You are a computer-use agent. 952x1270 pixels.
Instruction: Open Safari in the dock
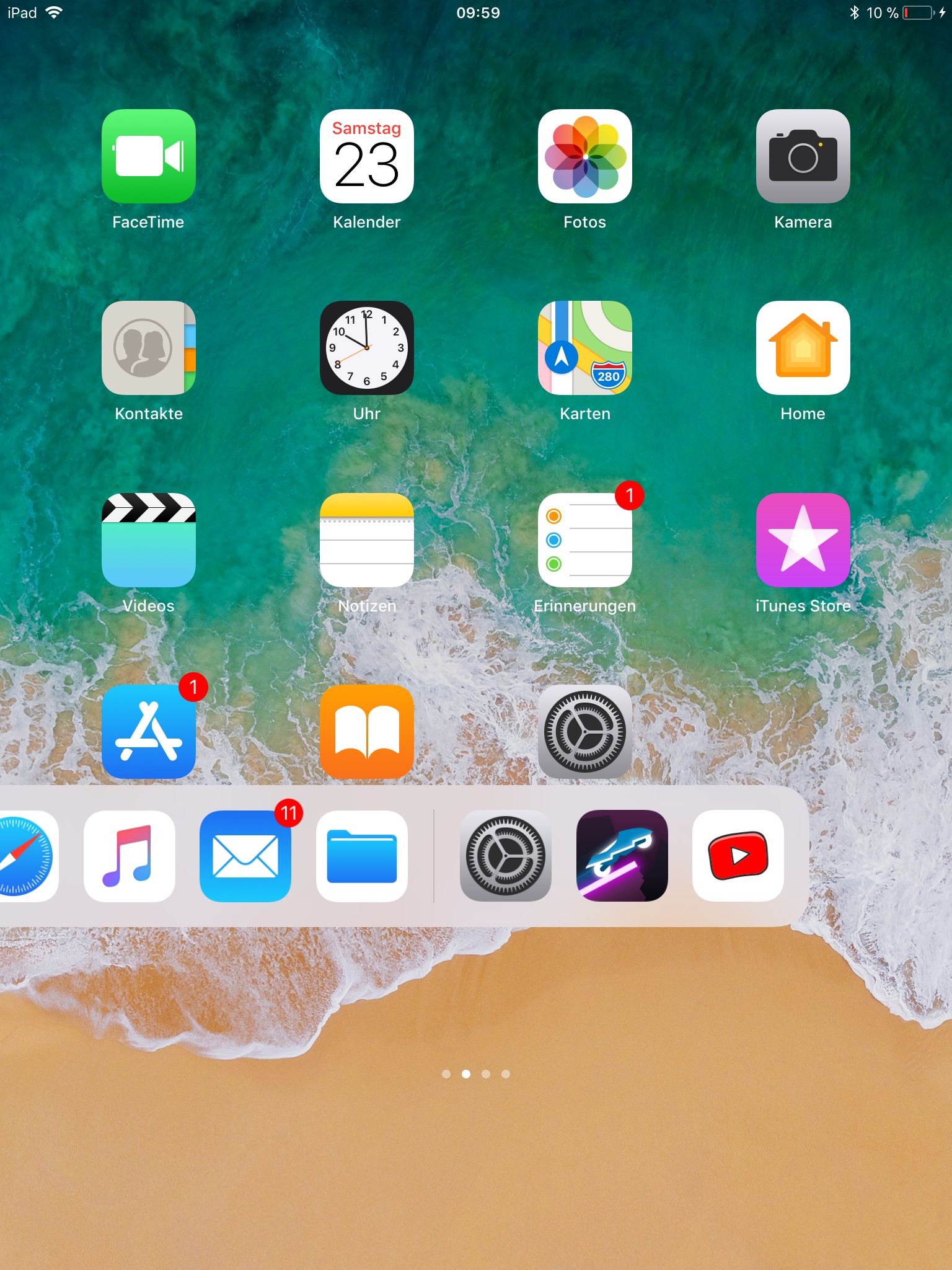[28, 856]
